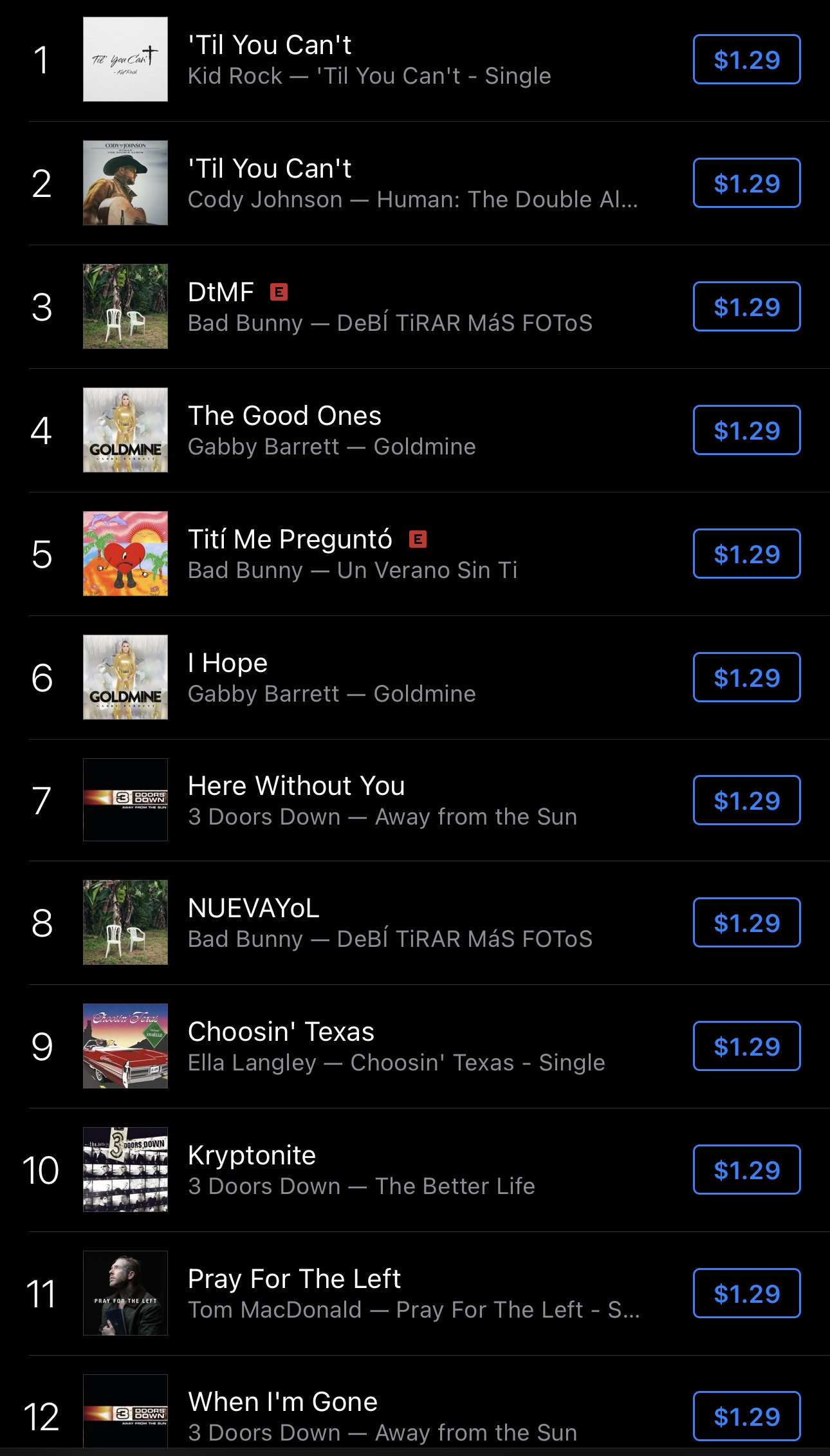Open the NUEVAYoL track by Bad Bunny

(x=386, y=923)
